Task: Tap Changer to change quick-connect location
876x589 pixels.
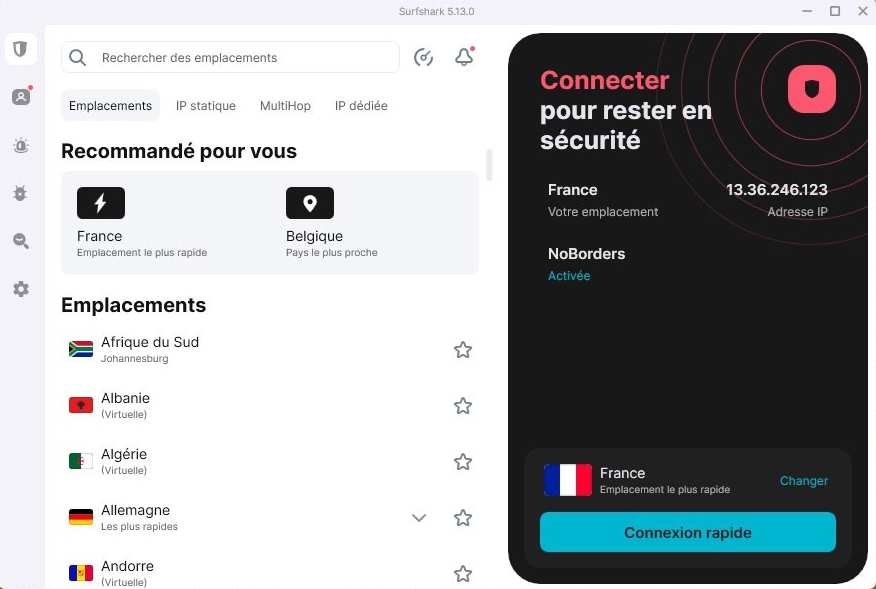Action: coord(804,481)
